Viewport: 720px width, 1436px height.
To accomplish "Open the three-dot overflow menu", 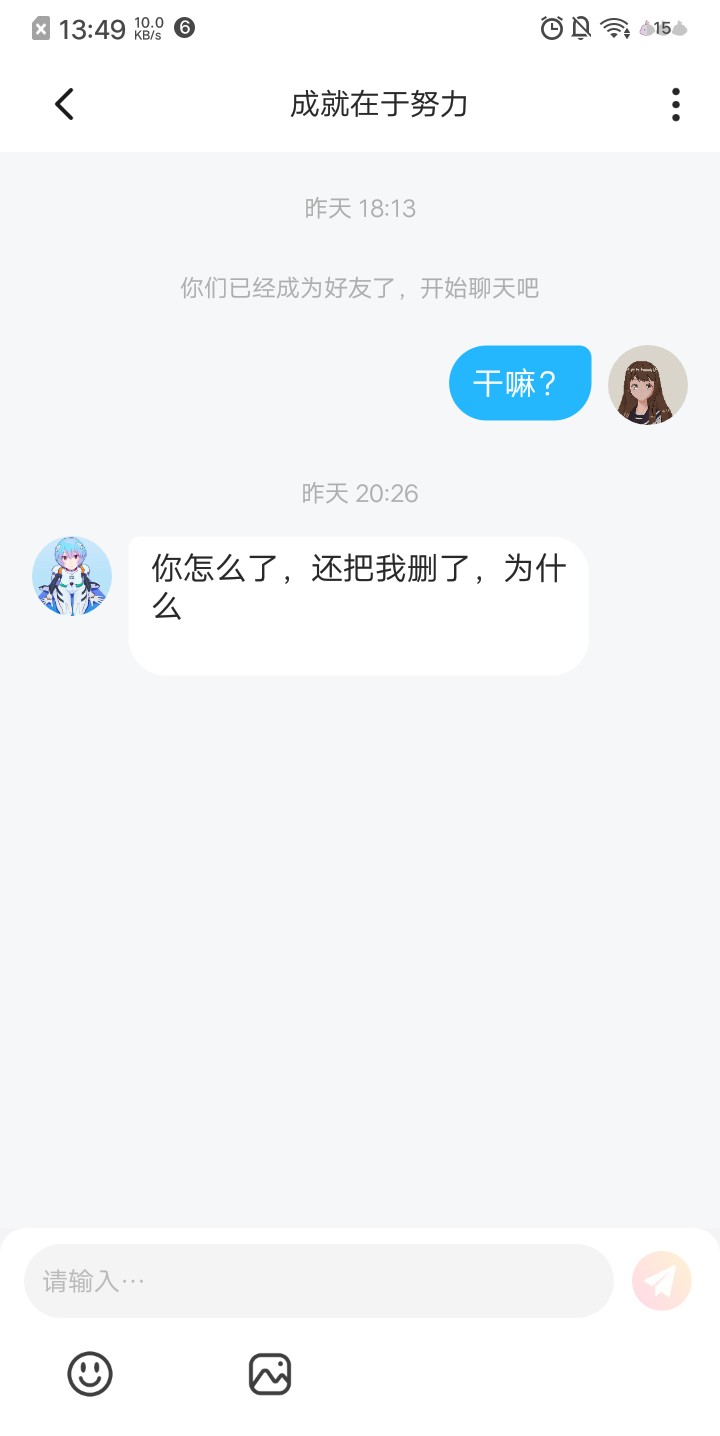I will [675, 104].
